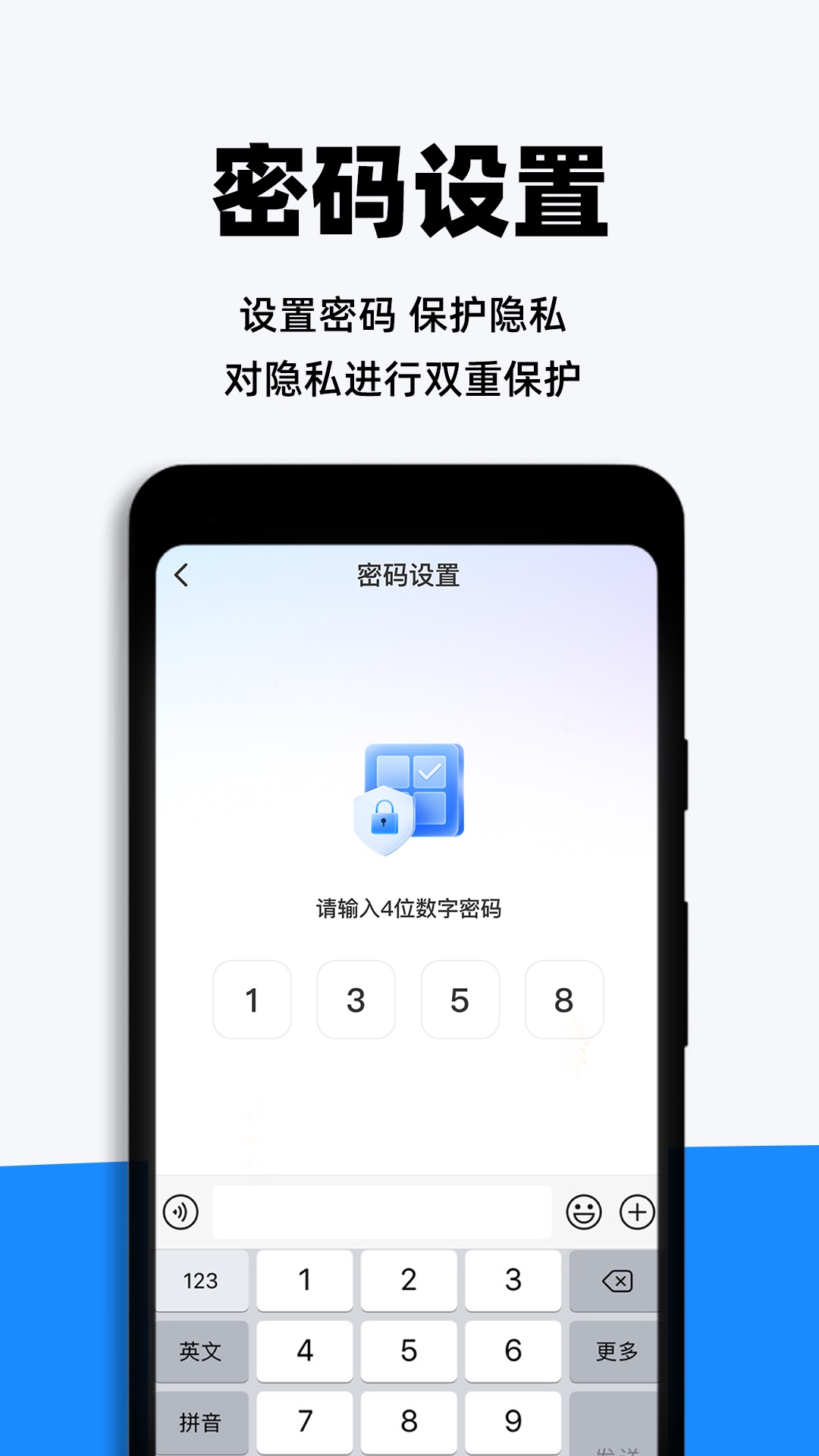819x1456 pixels.
Task: Tap the 密码设置 title bar
Action: point(409,576)
